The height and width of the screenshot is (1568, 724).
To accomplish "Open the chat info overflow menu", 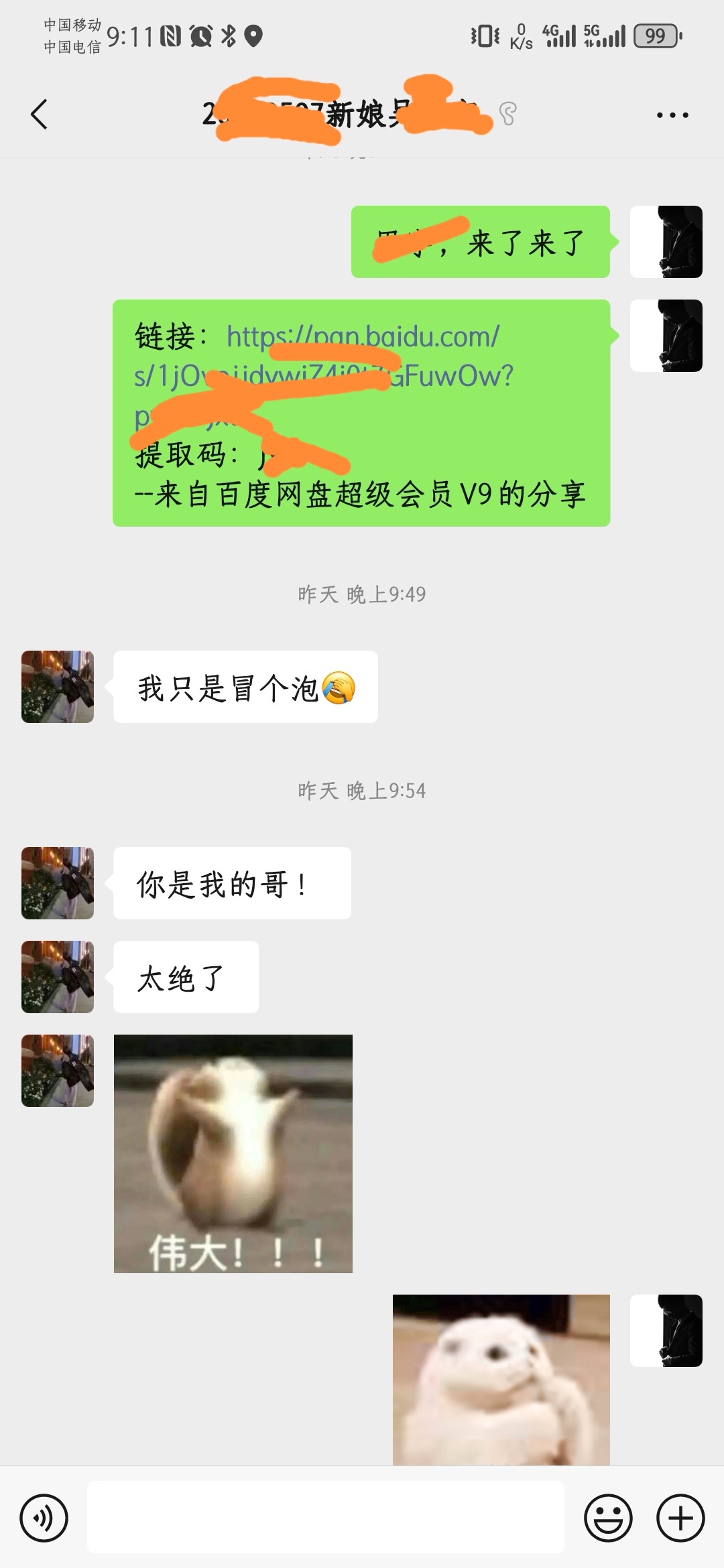I will pyautogui.click(x=672, y=115).
